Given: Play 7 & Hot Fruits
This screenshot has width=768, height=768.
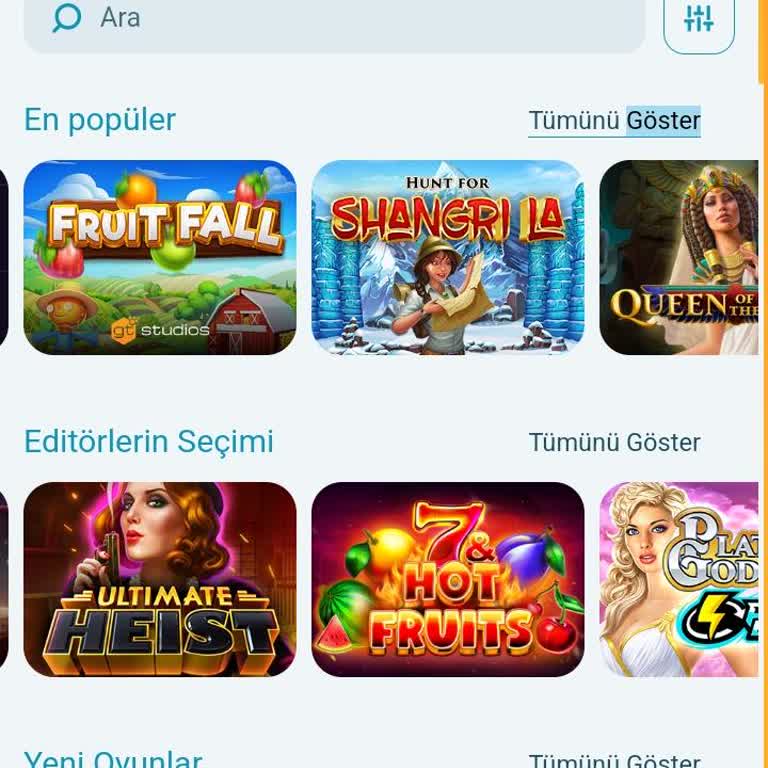Looking at the screenshot, I should coord(447,580).
